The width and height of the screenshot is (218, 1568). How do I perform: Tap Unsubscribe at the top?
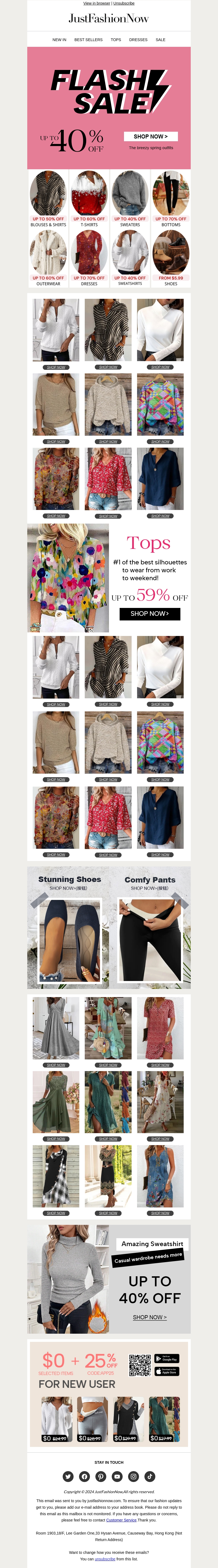(x=124, y=3)
